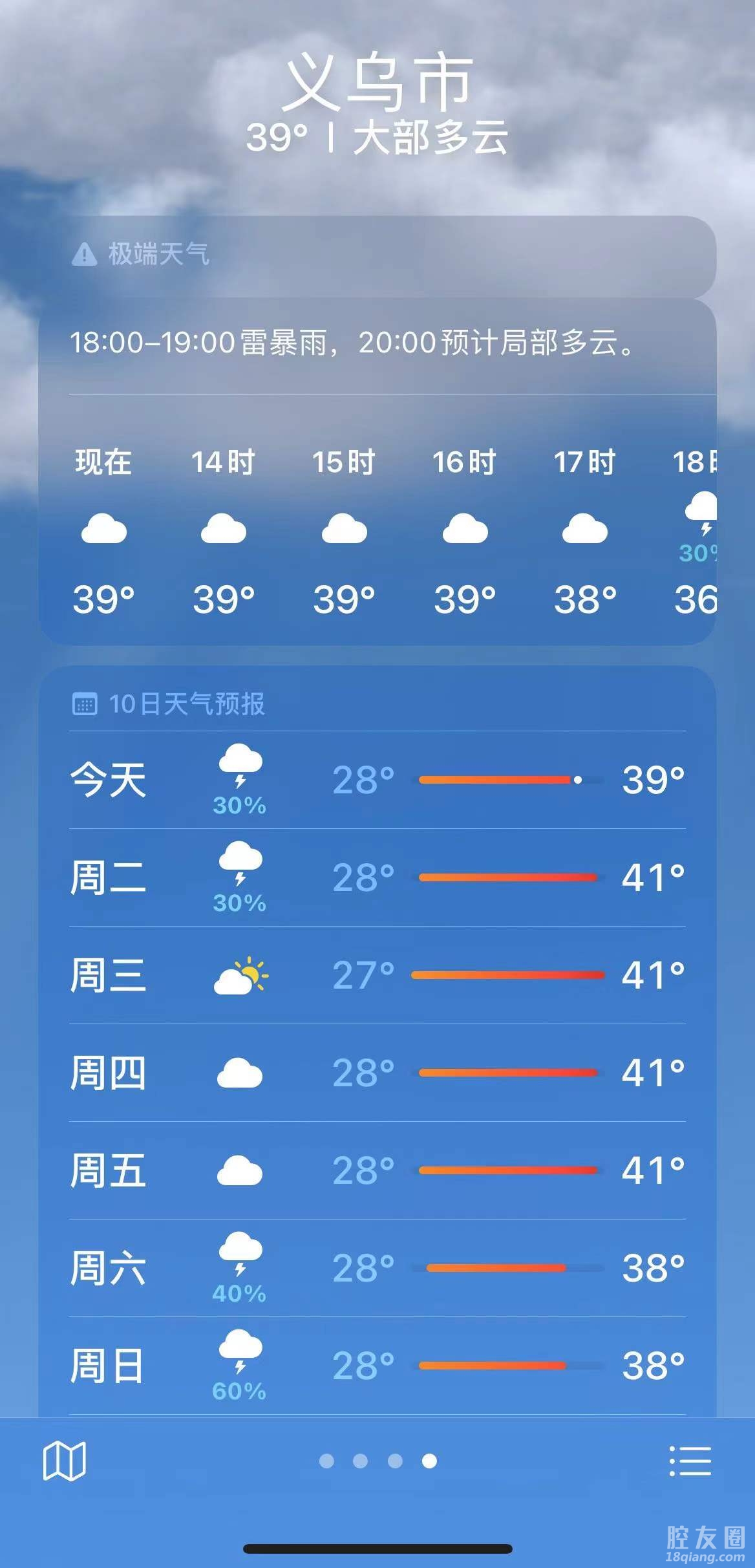
Task: View 周四 forecast details
Action: tap(377, 1073)
